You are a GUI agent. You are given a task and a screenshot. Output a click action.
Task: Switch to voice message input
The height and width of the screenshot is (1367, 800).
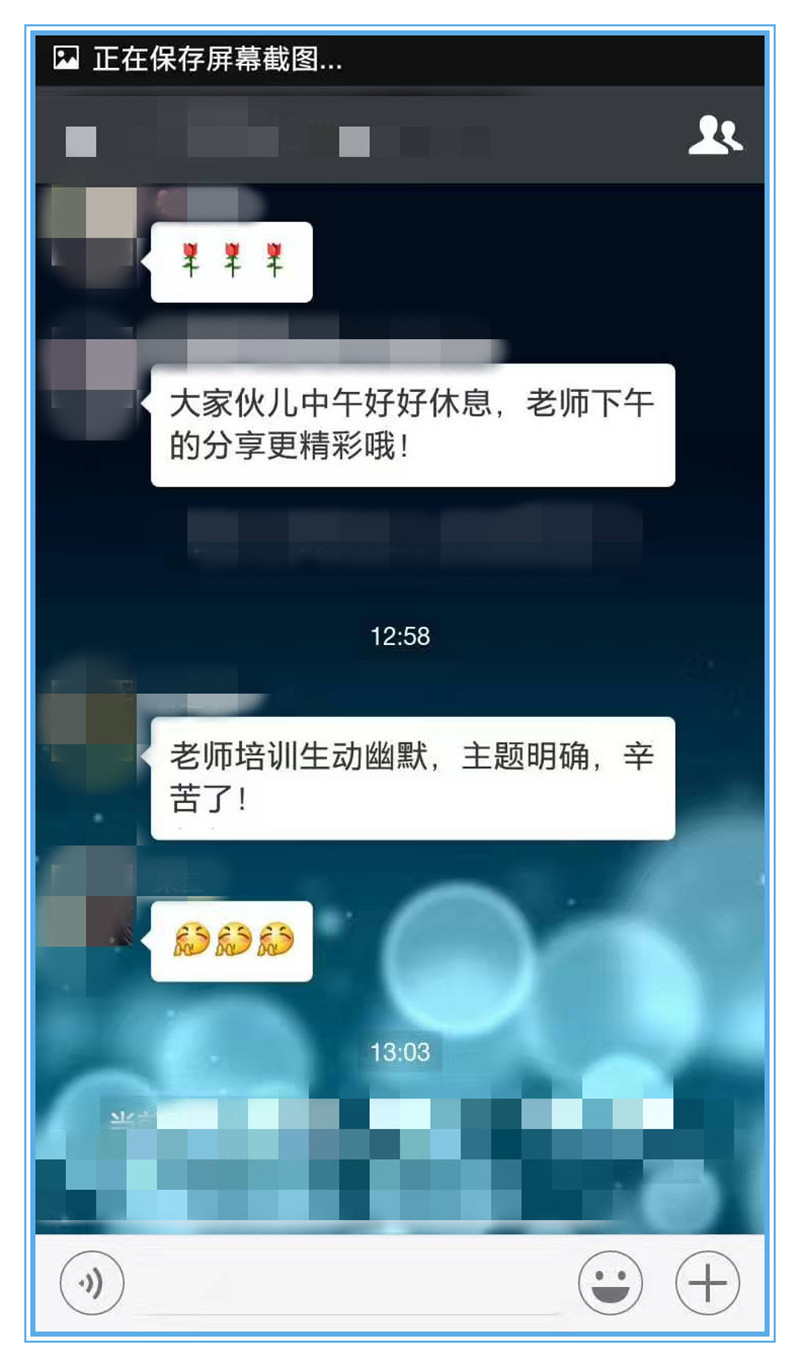click(92, 1281)
